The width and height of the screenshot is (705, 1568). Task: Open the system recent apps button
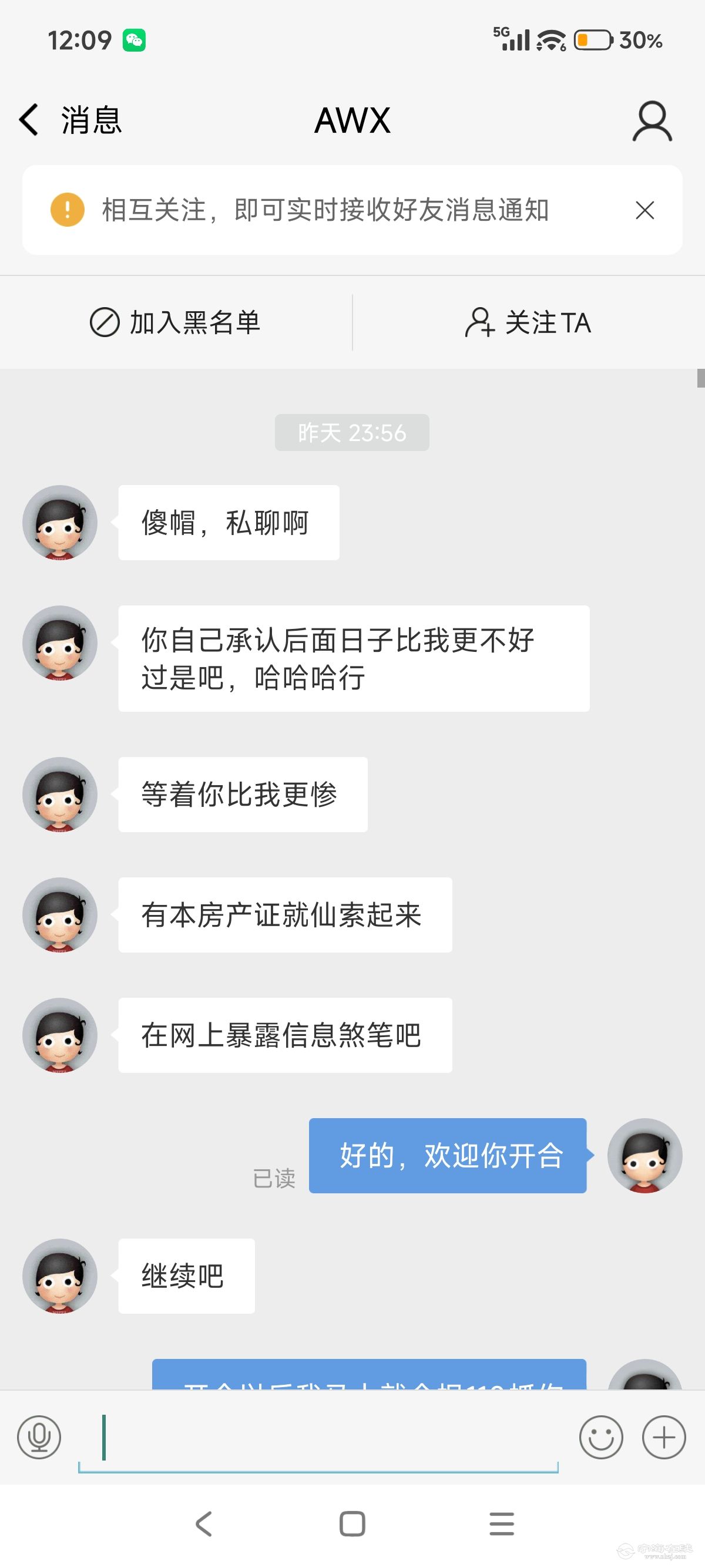(502, 1524)
